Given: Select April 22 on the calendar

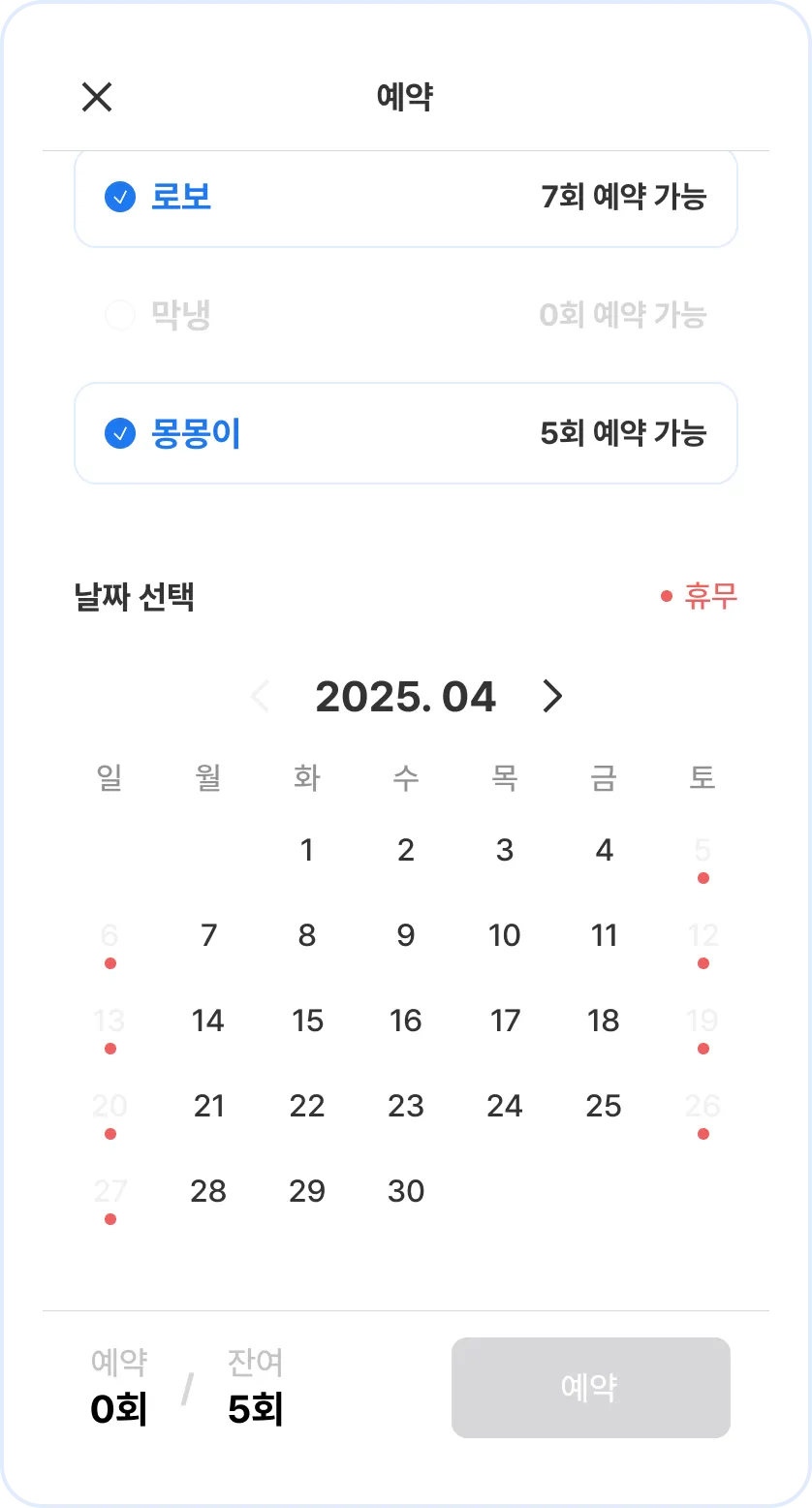Looking at the screenshot, I should (307, 1106).
